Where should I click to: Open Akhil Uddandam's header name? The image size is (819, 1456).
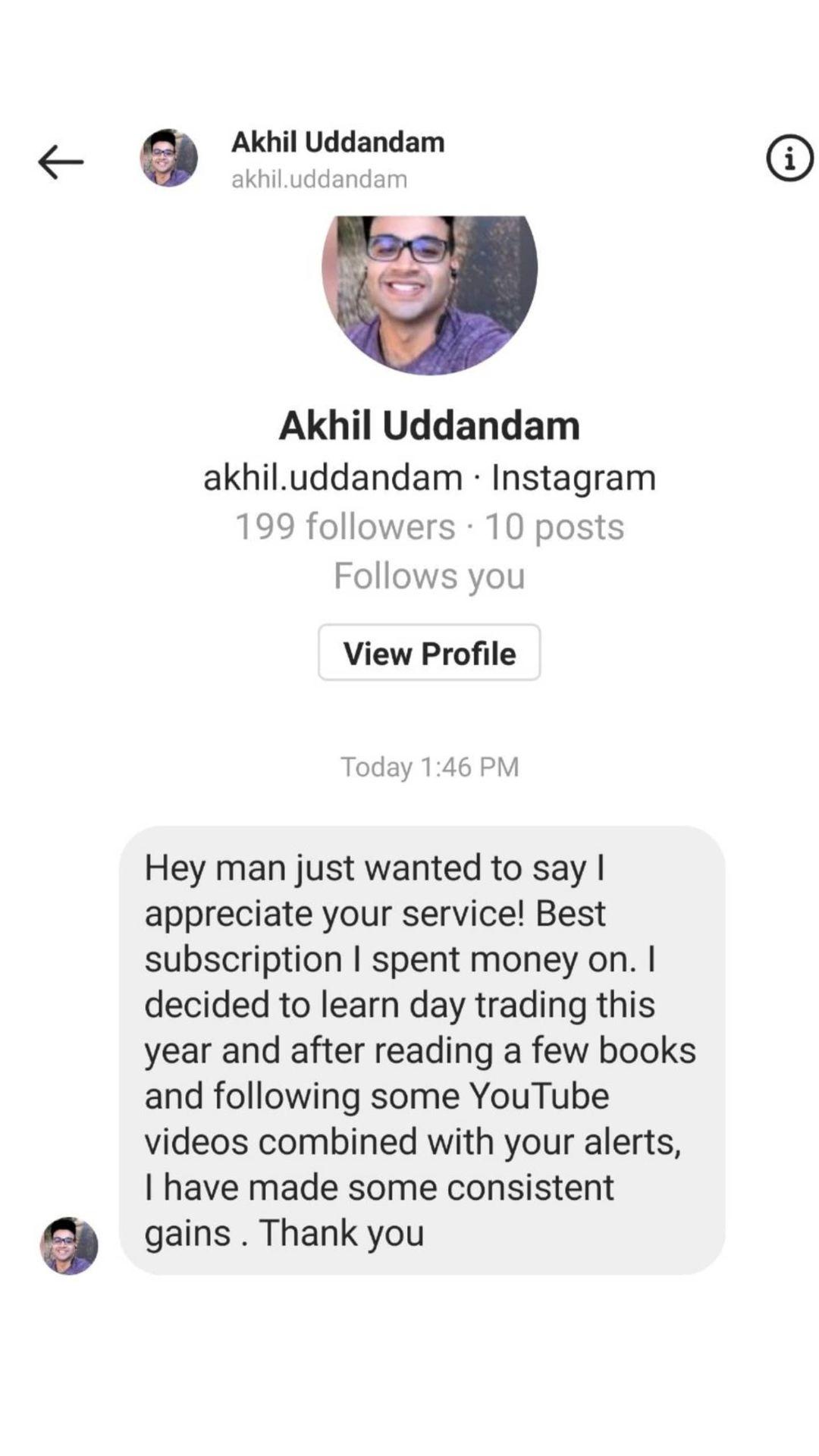click(337, 143)
